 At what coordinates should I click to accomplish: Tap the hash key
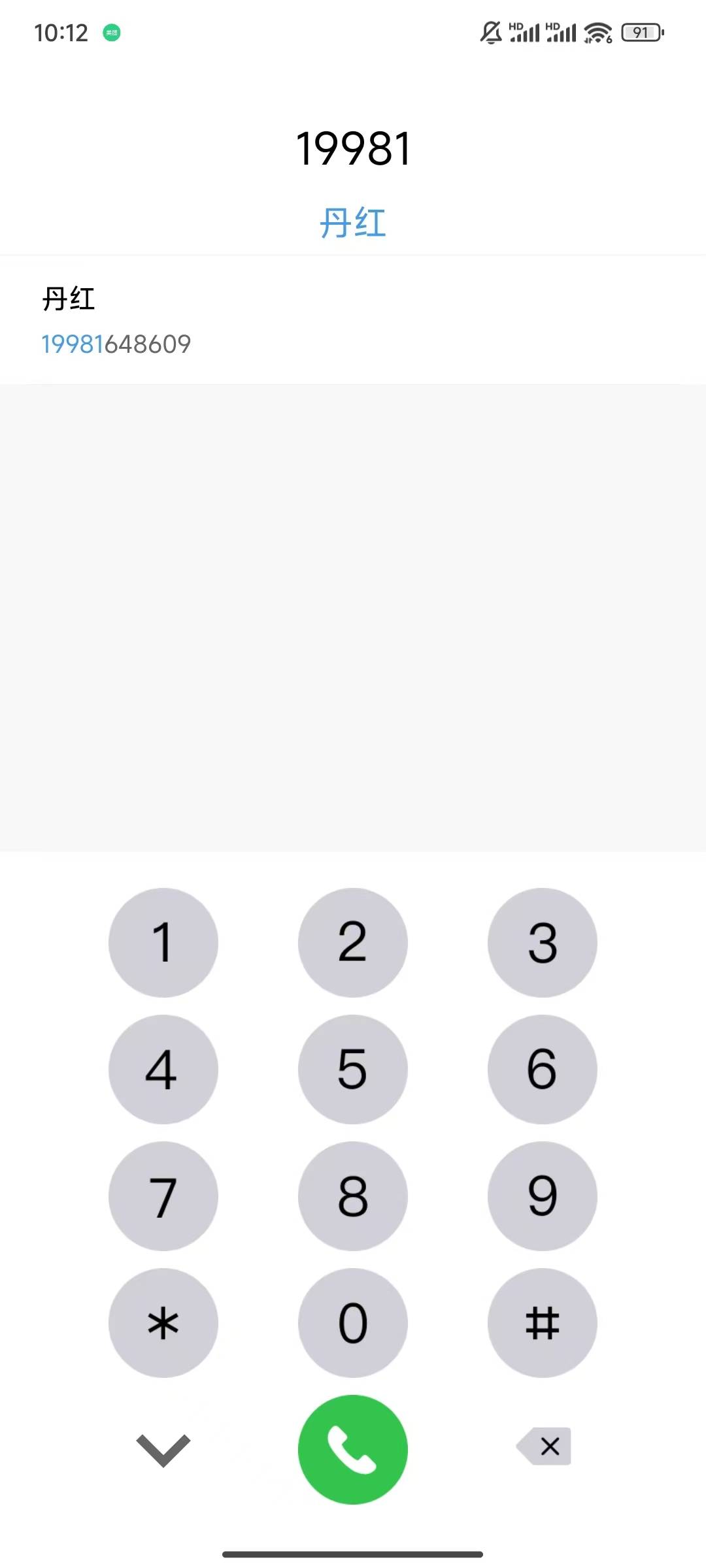[543, 1322]
